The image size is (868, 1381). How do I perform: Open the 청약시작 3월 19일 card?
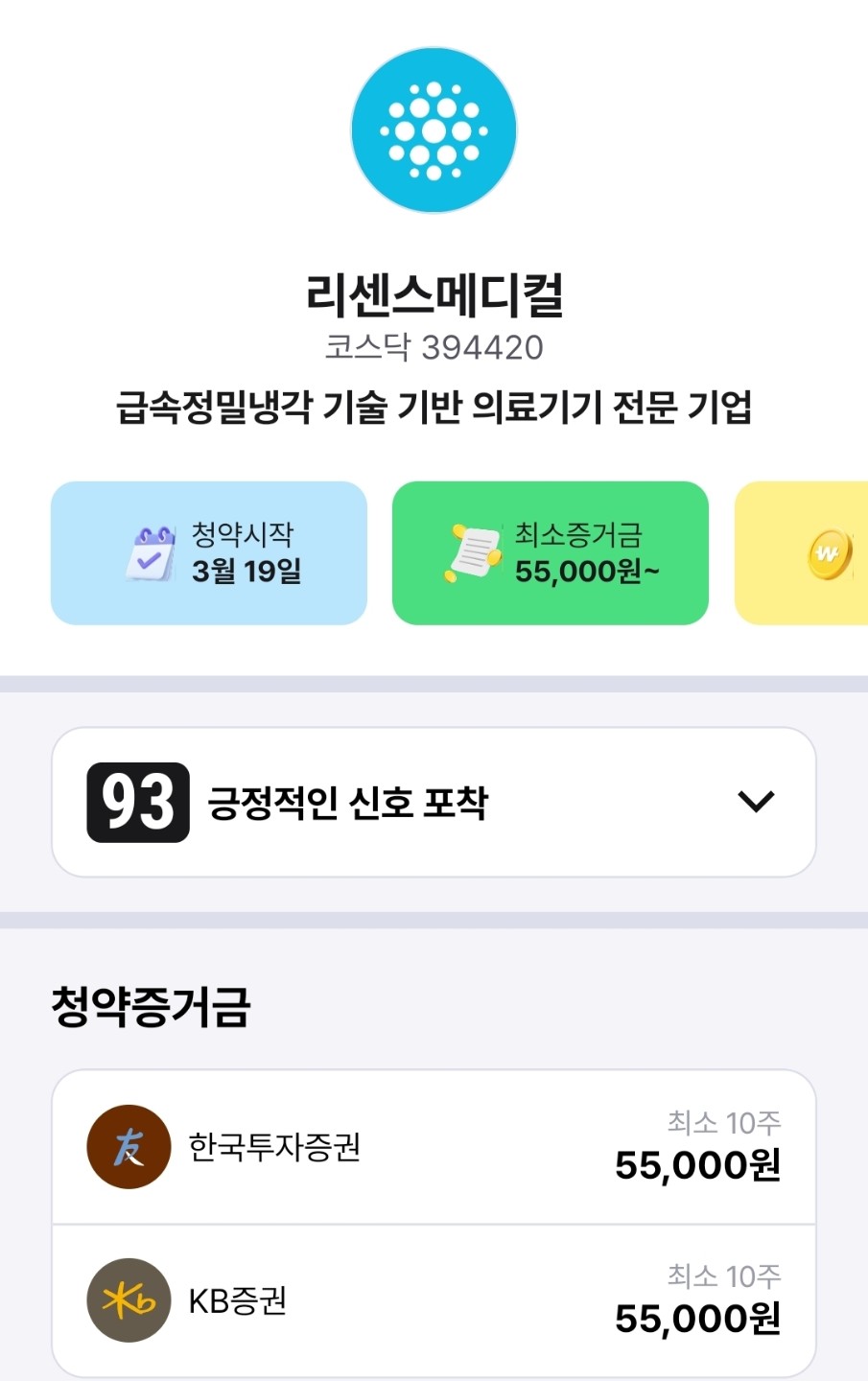click(x=209, y=553)
